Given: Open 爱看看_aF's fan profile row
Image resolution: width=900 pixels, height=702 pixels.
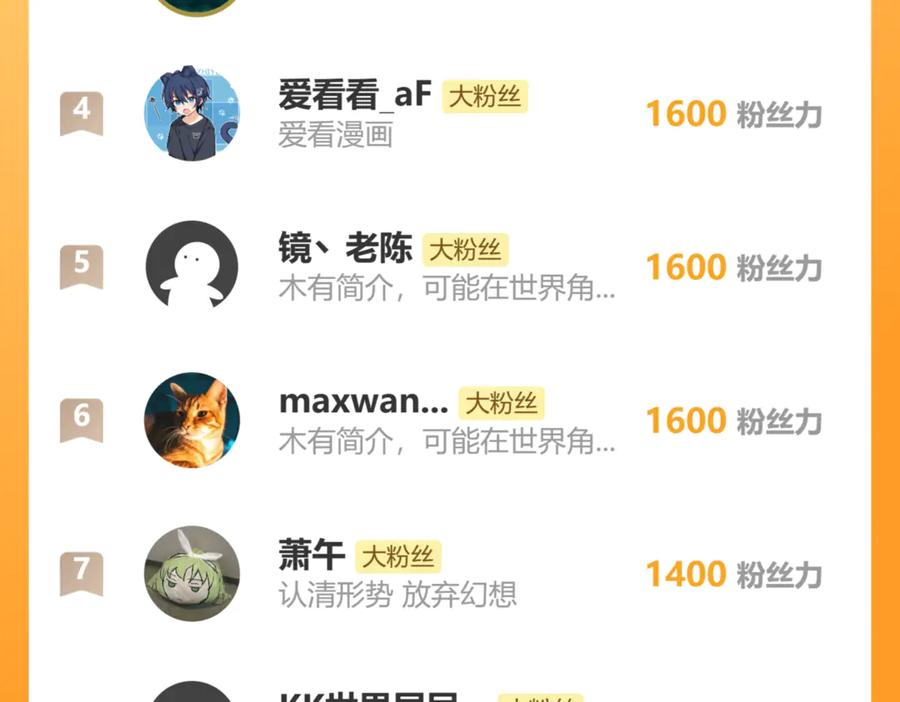Looking at the screenshot, I should coord(449,113).
